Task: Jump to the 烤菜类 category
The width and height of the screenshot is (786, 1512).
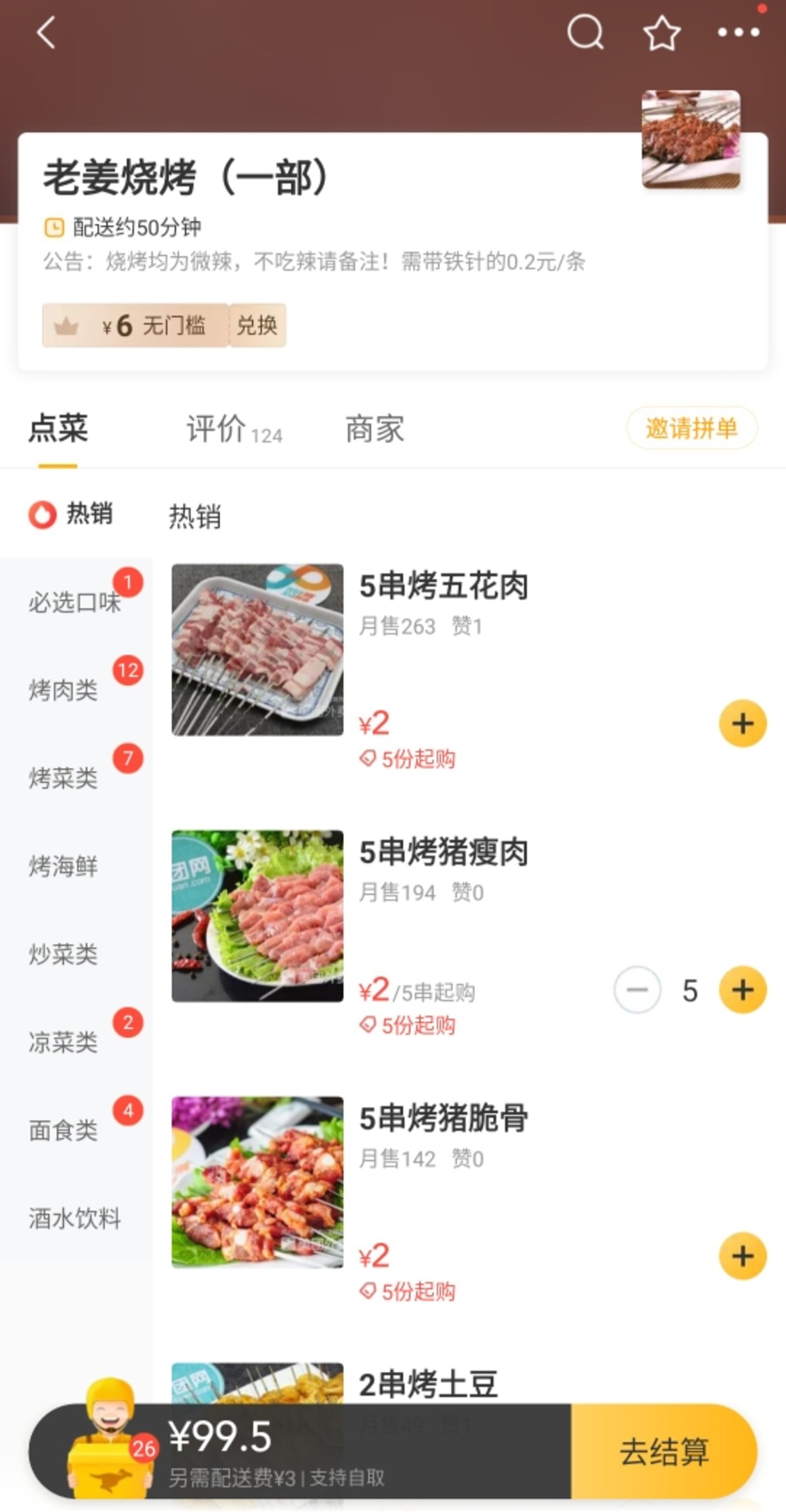Action: [x=64, y=778]
